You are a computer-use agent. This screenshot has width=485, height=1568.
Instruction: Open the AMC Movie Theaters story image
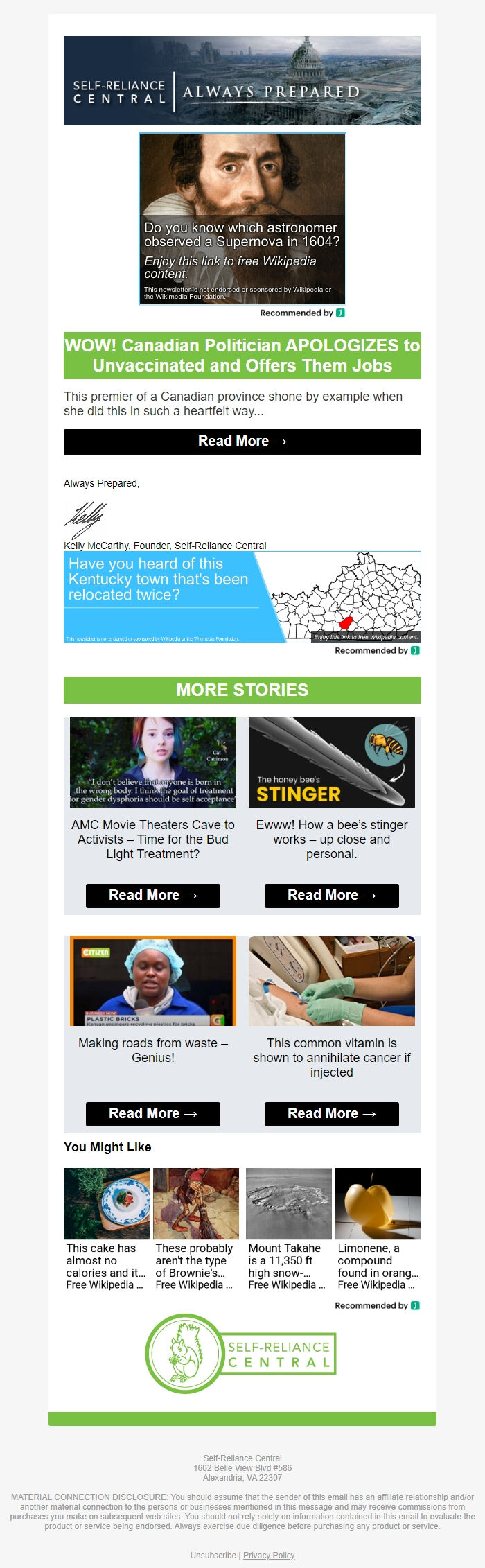(152, 763)
